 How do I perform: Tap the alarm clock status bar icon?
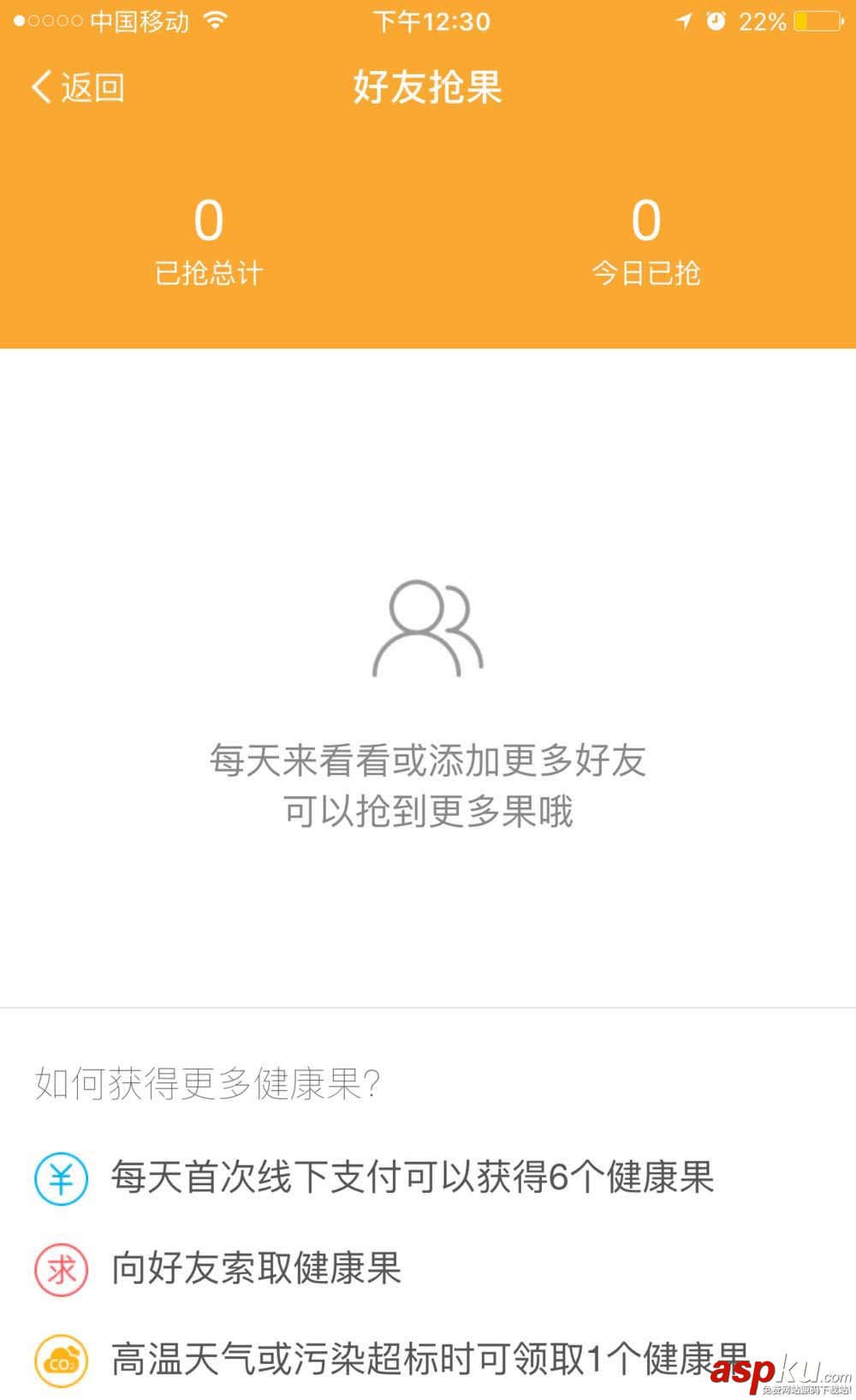717,21
